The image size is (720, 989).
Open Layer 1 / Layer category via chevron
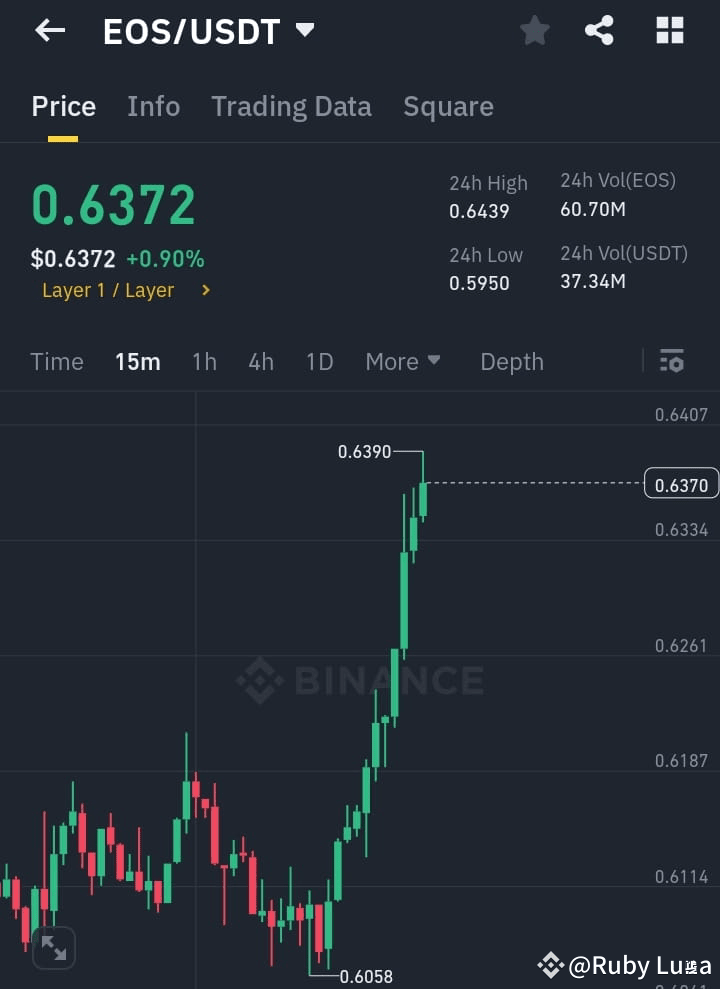pyautogui.click(x=206, y=290)
